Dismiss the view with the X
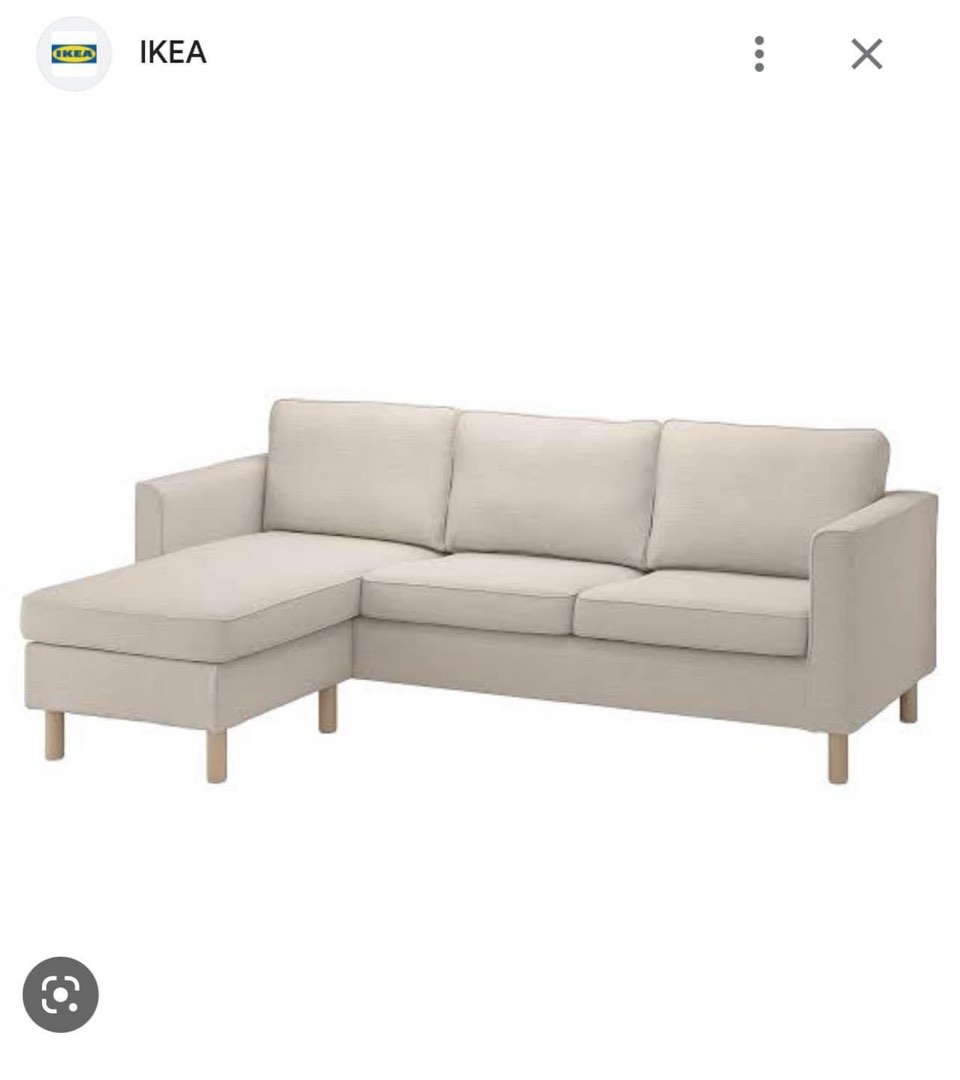This screenshot has width=960, height=1080. [x=866, y=55]
